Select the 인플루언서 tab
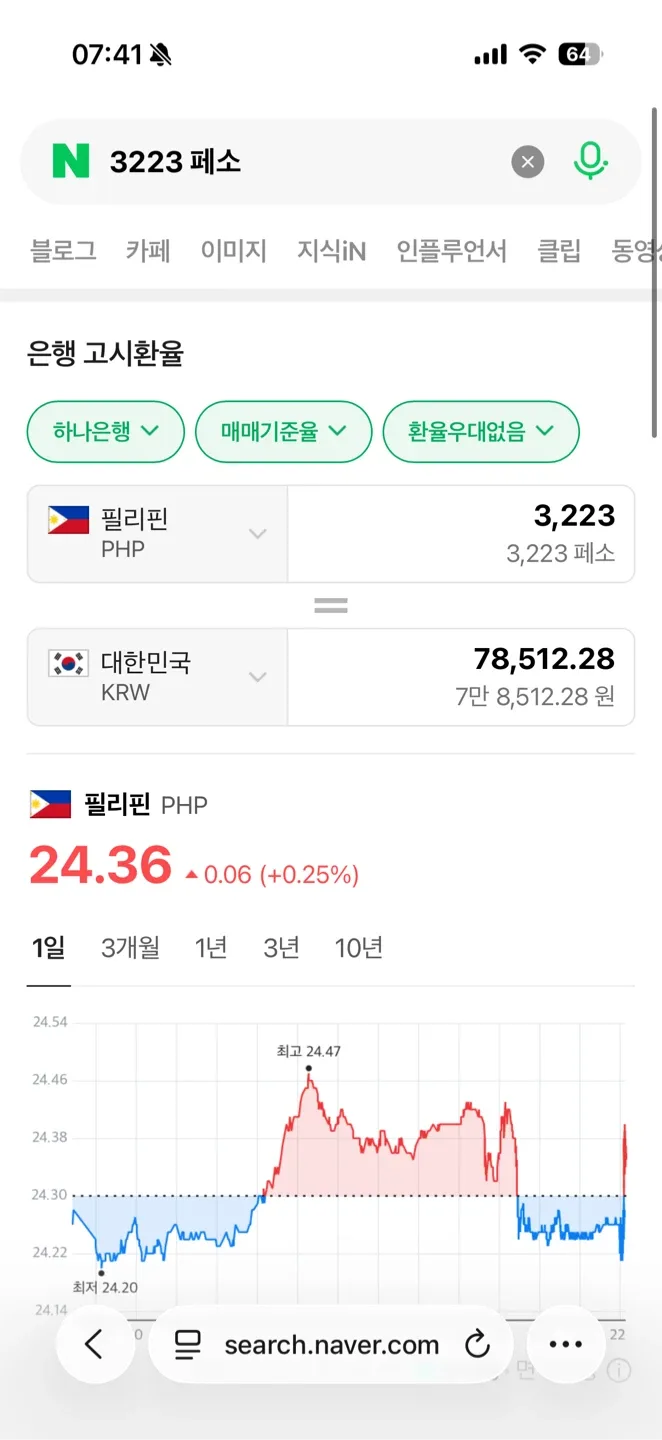Image resolution: width=662 pixels, height=1440 pixels. click(x=451, y=251)
